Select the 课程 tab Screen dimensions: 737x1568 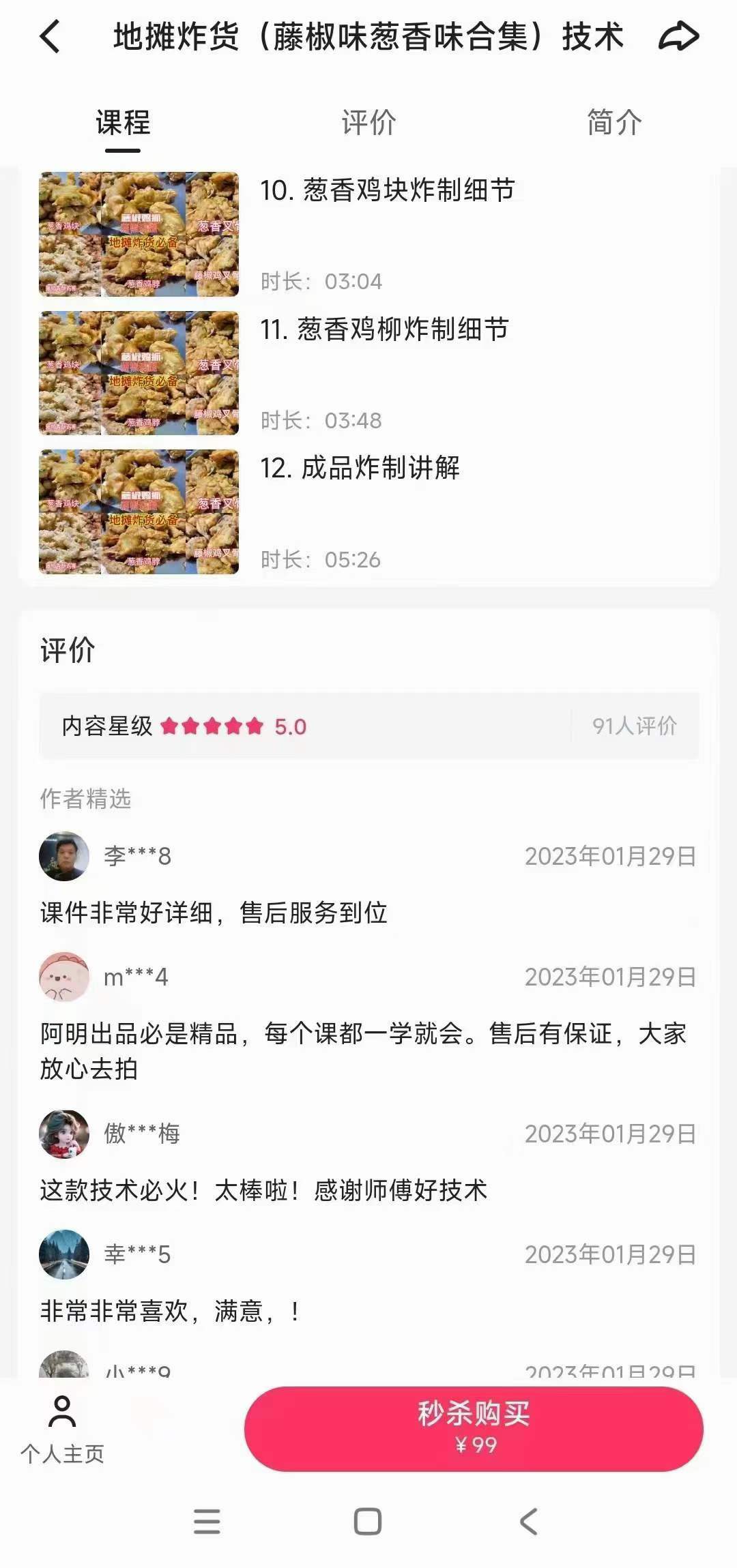(123, 123)
